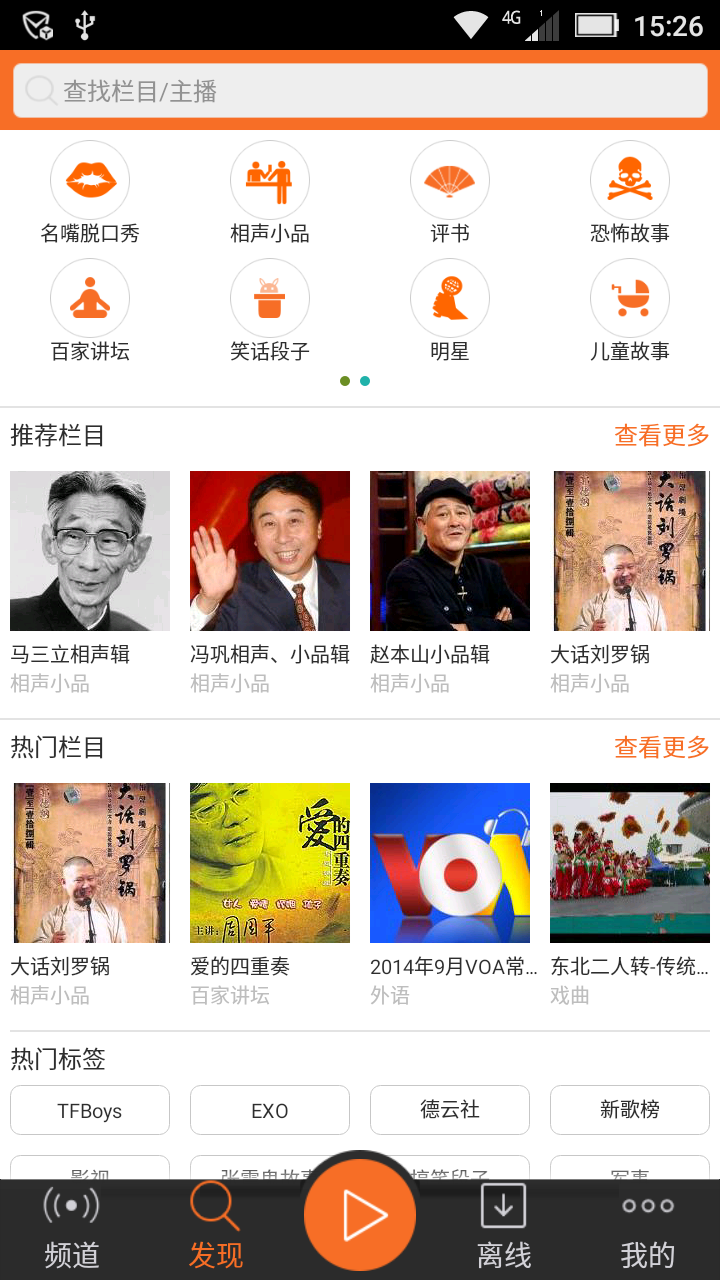
Task: Open the 百家讲坛 category icon
Action: pos(90,299)
